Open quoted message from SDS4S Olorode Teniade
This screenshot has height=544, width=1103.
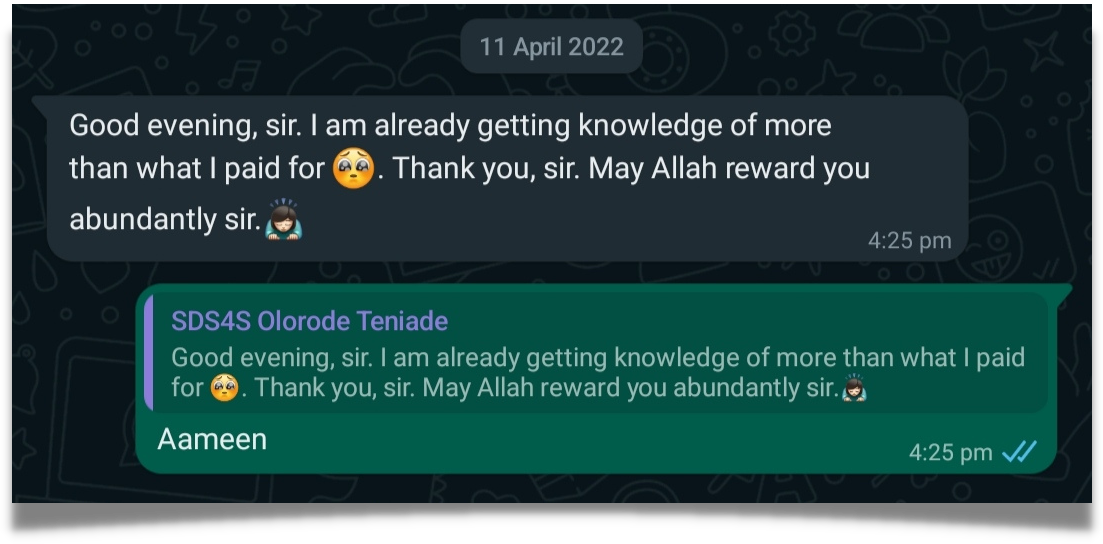(596, 354)
